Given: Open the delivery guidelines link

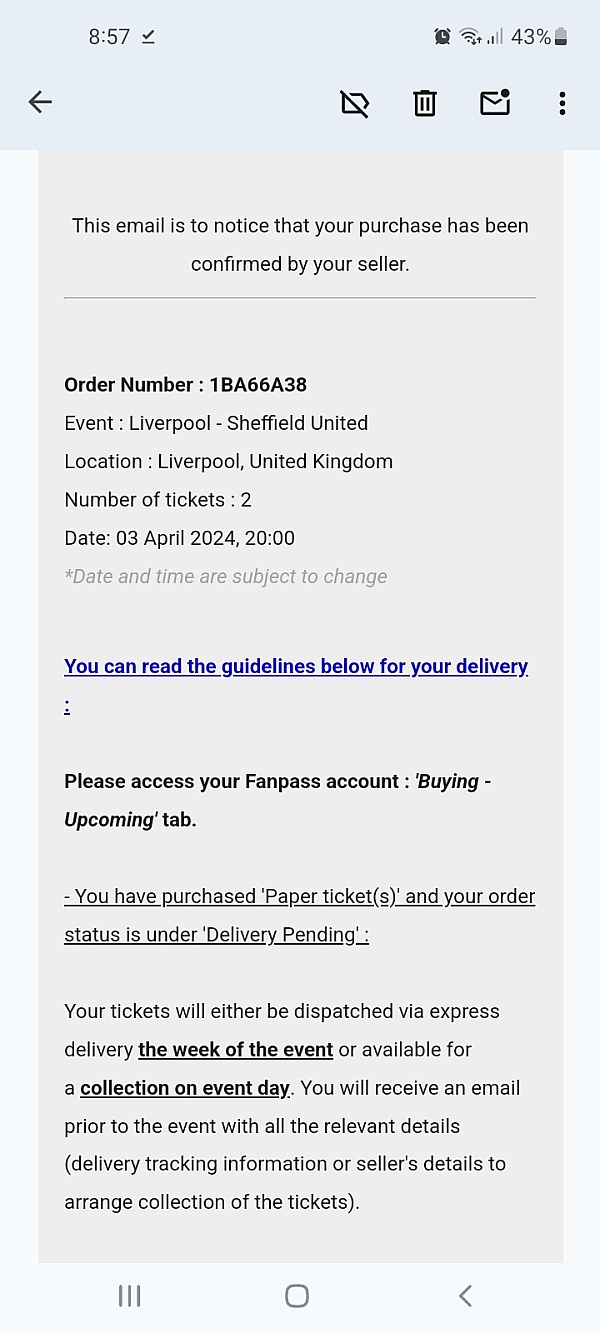Looking at the screenshot, I should tap(296, 685).
